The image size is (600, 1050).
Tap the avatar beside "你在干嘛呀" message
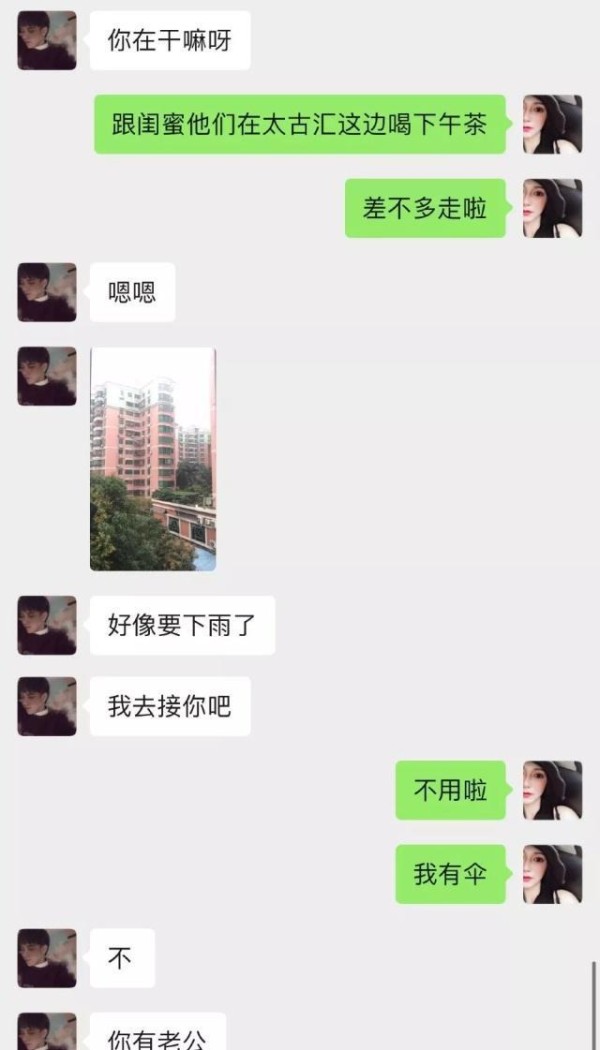click(x=47, y=41)
